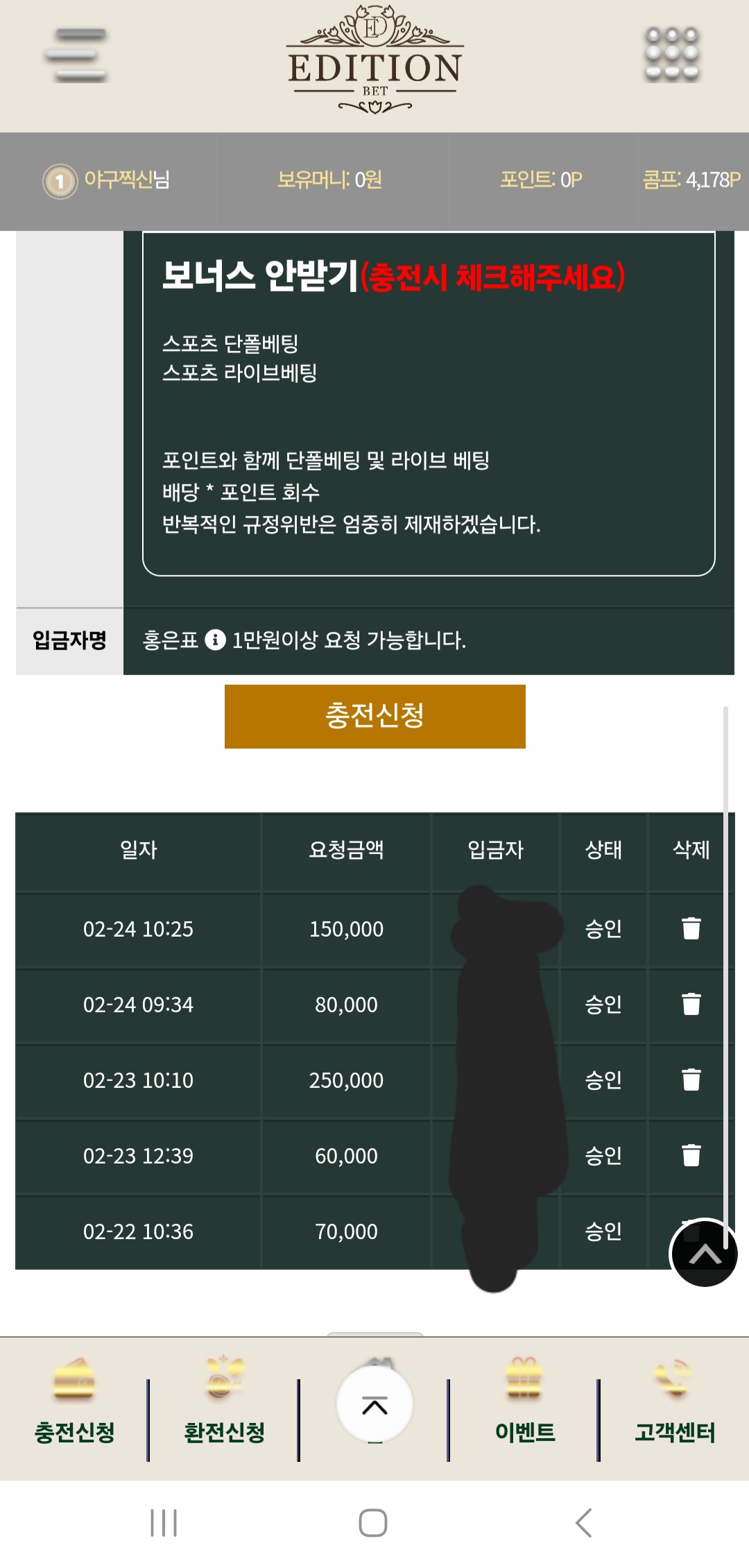
Task: Open 고객센터 customer support
Action: 674,1408
